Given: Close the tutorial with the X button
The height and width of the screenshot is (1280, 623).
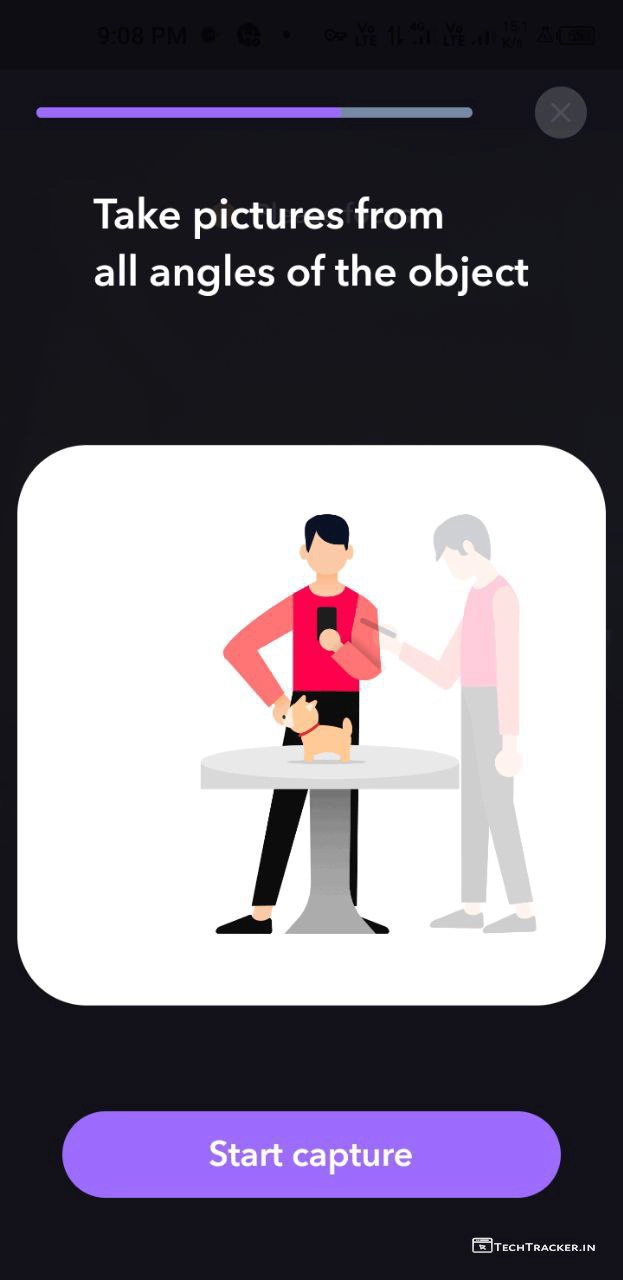Looking at the screenshot, I should point(560,113).
